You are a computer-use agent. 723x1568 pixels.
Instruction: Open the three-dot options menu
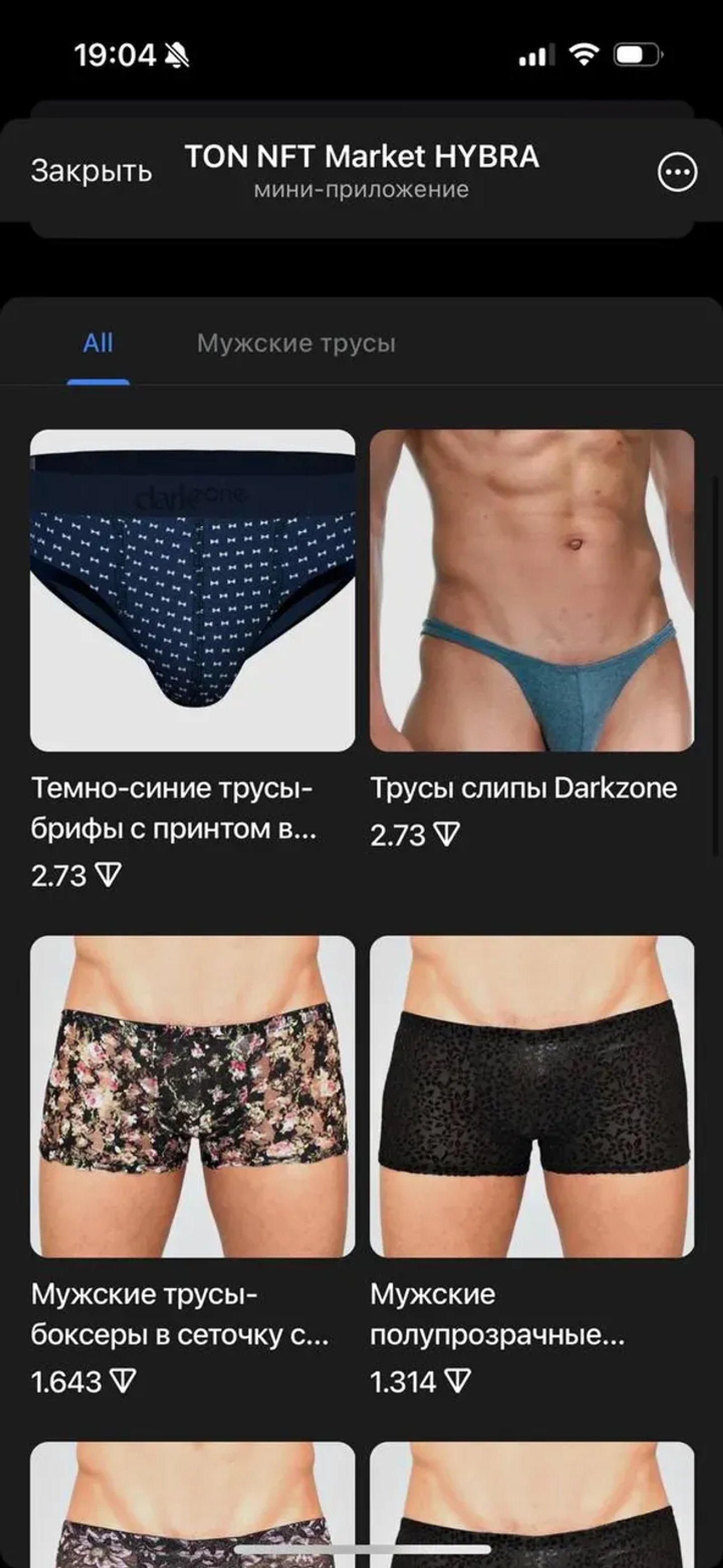678,172
